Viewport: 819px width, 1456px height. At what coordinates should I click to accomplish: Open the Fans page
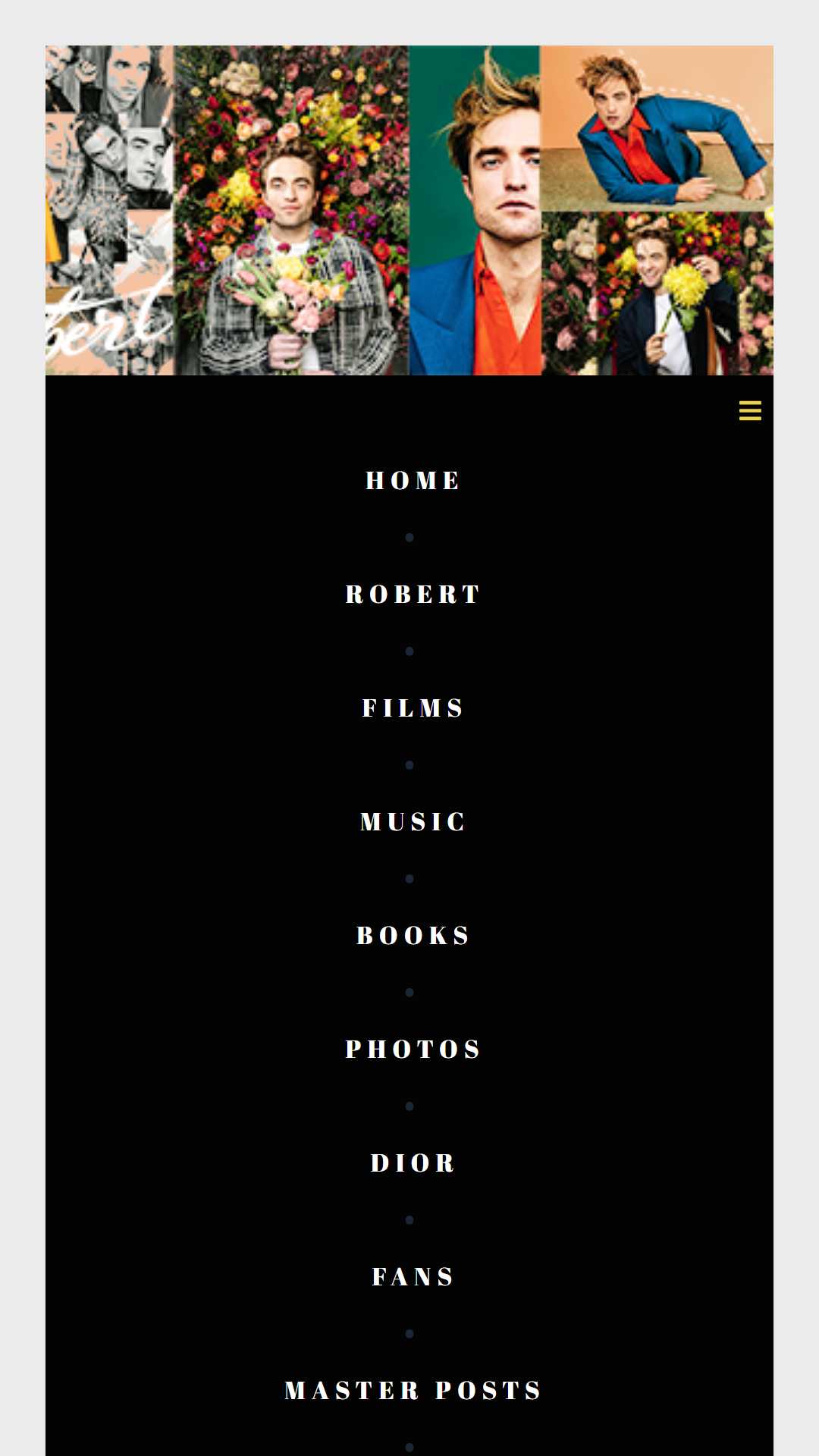click(413, 1276)
